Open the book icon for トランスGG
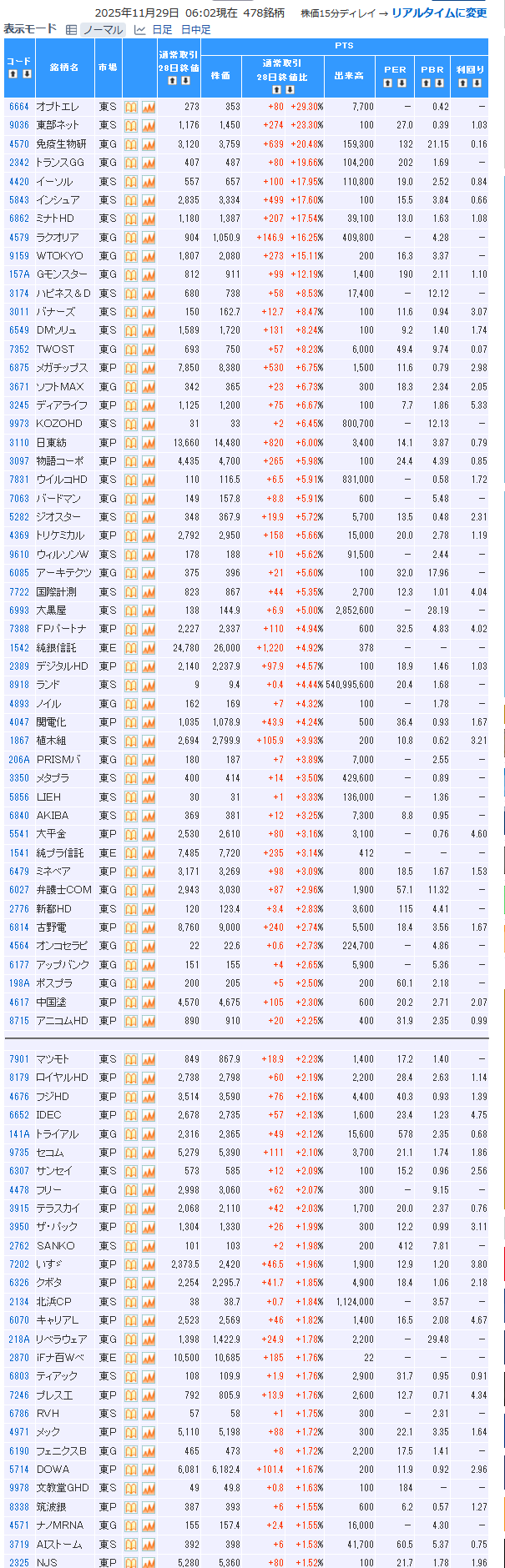Image resolution: width=505 pixels, height=1568 pixels. click(x=131, y=163)
